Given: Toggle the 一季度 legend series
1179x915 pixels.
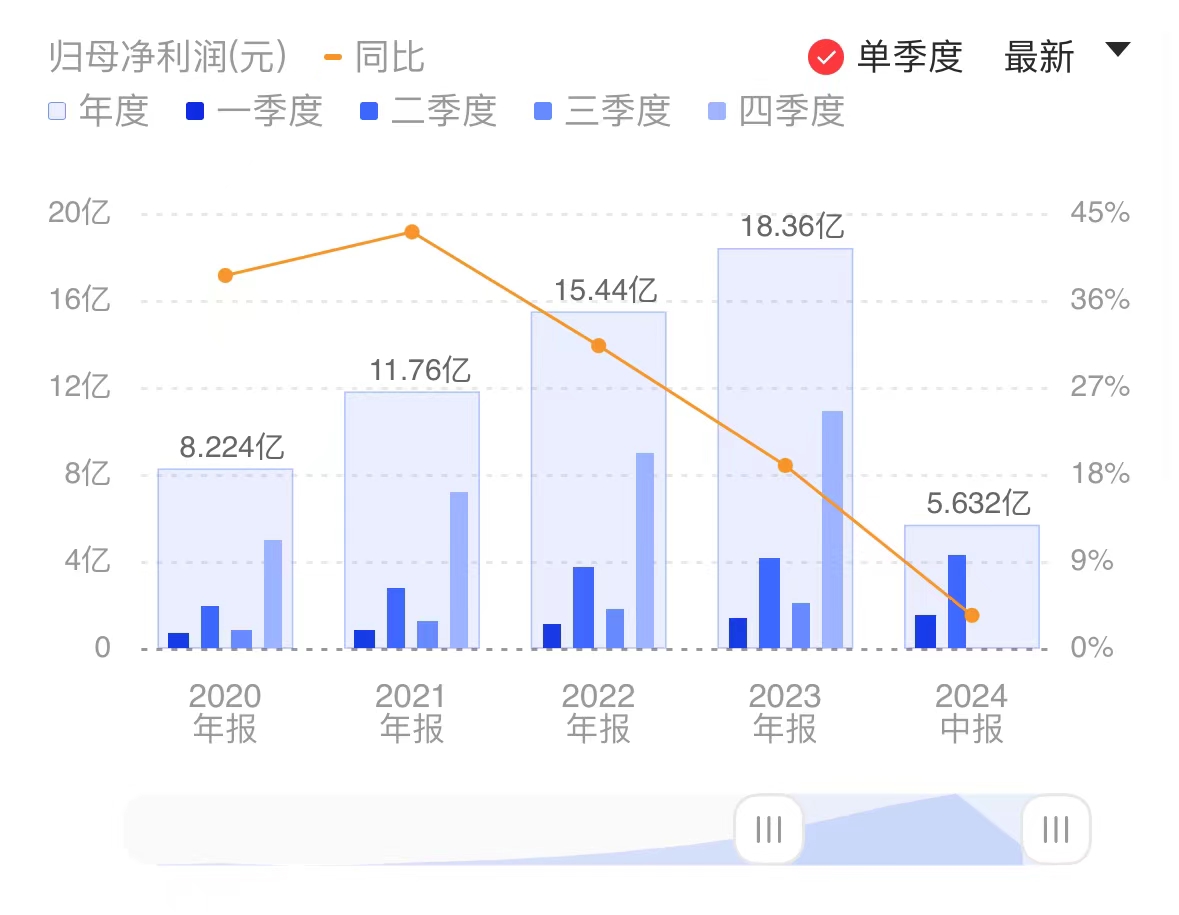Looking at the screenshot, I should pos(254,111).
